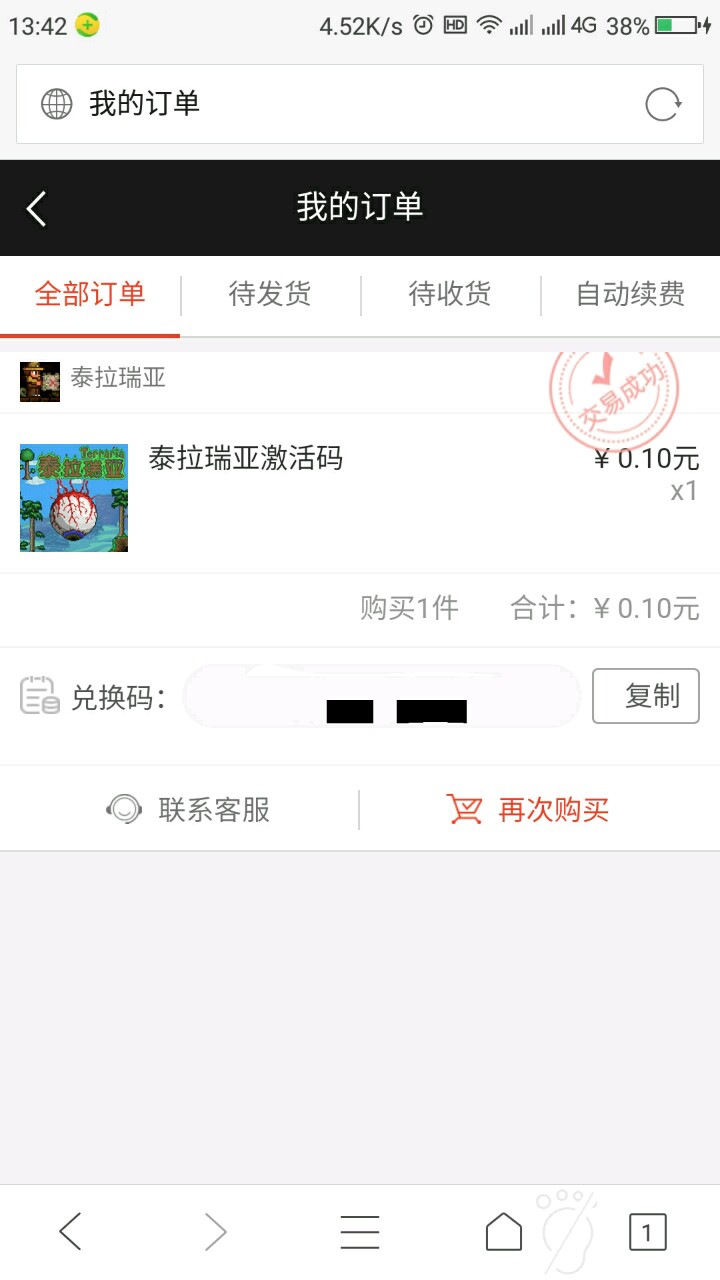This screenshot has height=1280, width=720.
Task: Switch to the 待发货 tab
Action: click(x=270, y=294)
